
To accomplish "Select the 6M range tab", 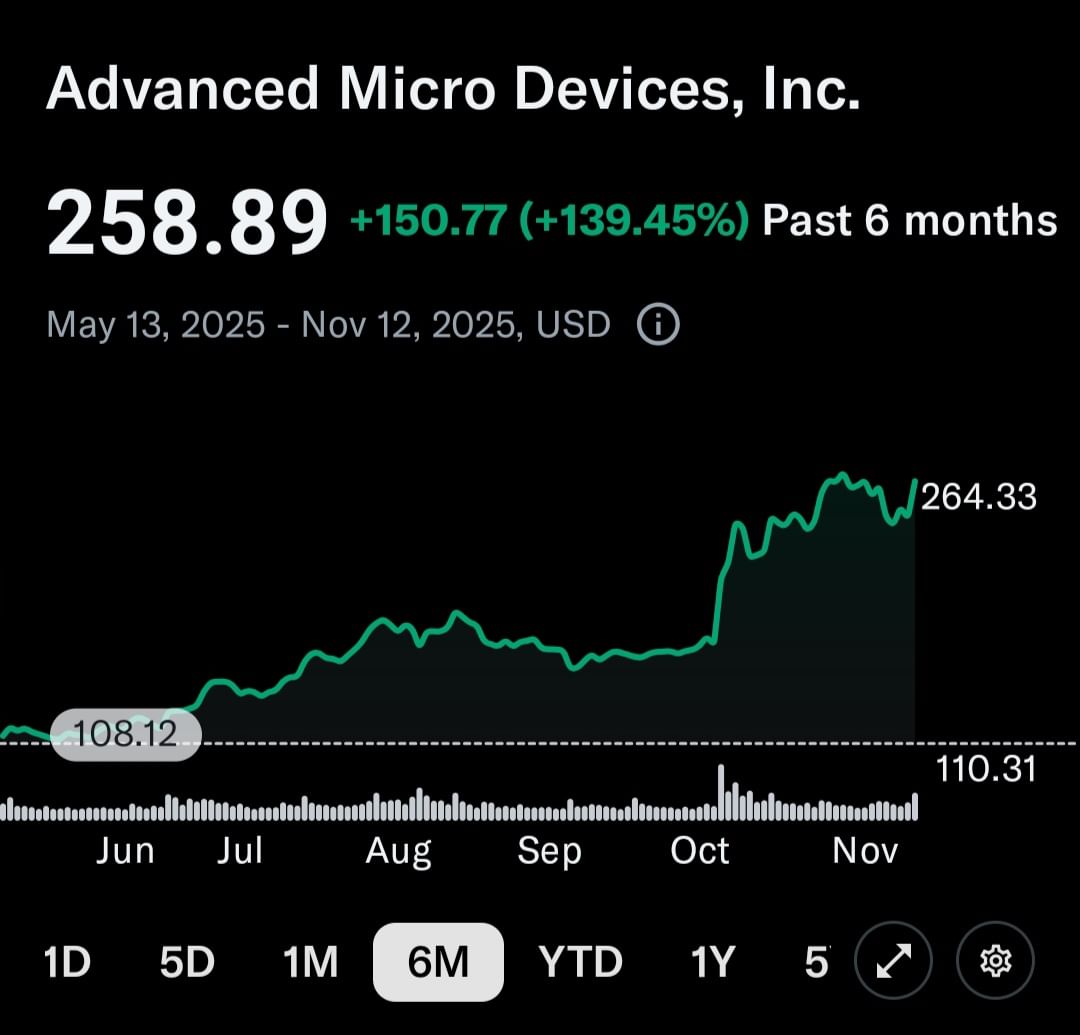I will [438, 962].
